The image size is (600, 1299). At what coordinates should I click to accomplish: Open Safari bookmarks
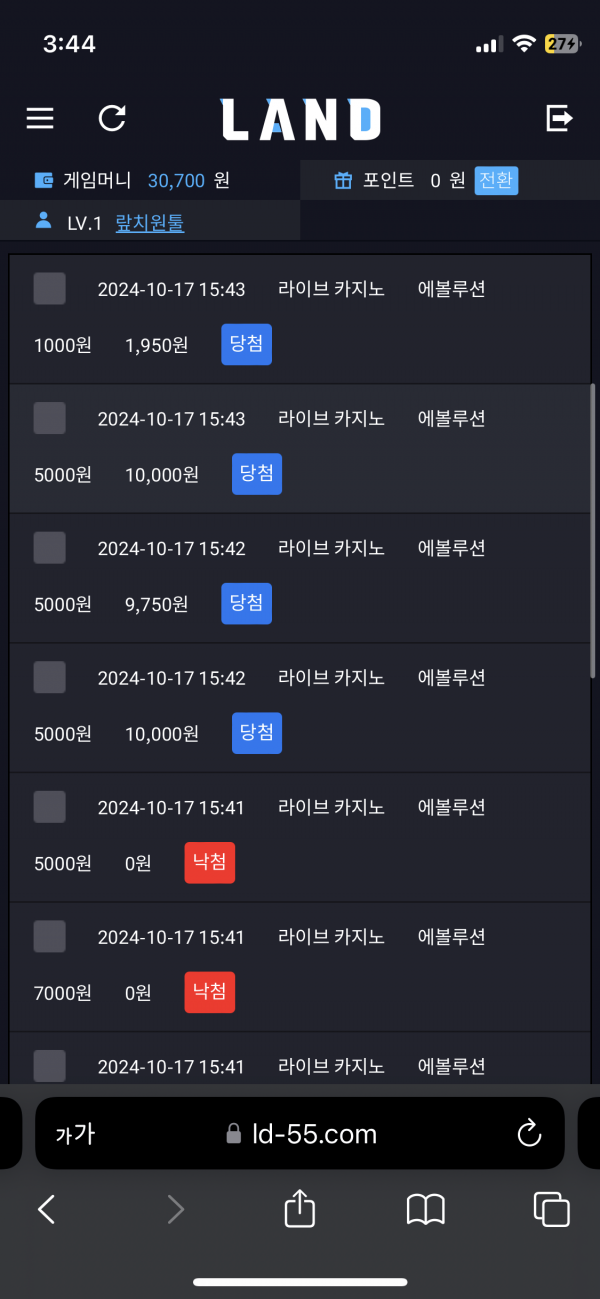tap(426, 1210)
